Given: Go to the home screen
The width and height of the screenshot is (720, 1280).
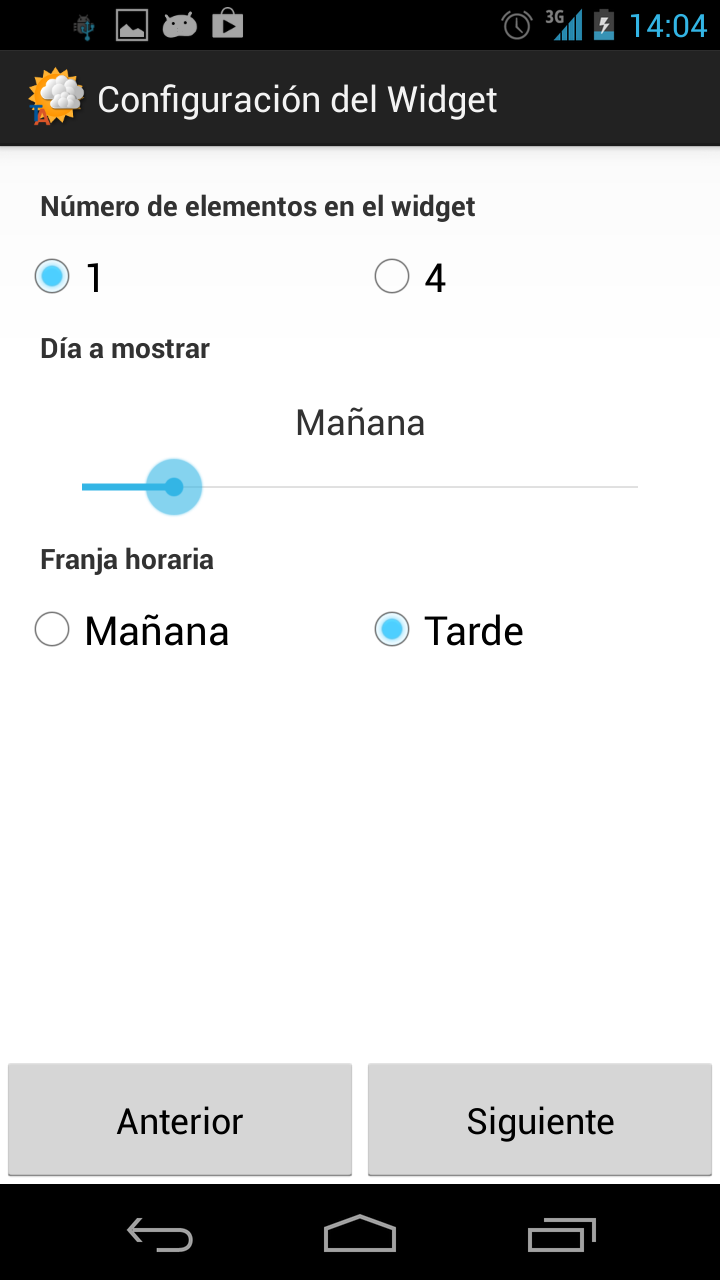Looking at the screenshot, I should [x=360, y=1234].
